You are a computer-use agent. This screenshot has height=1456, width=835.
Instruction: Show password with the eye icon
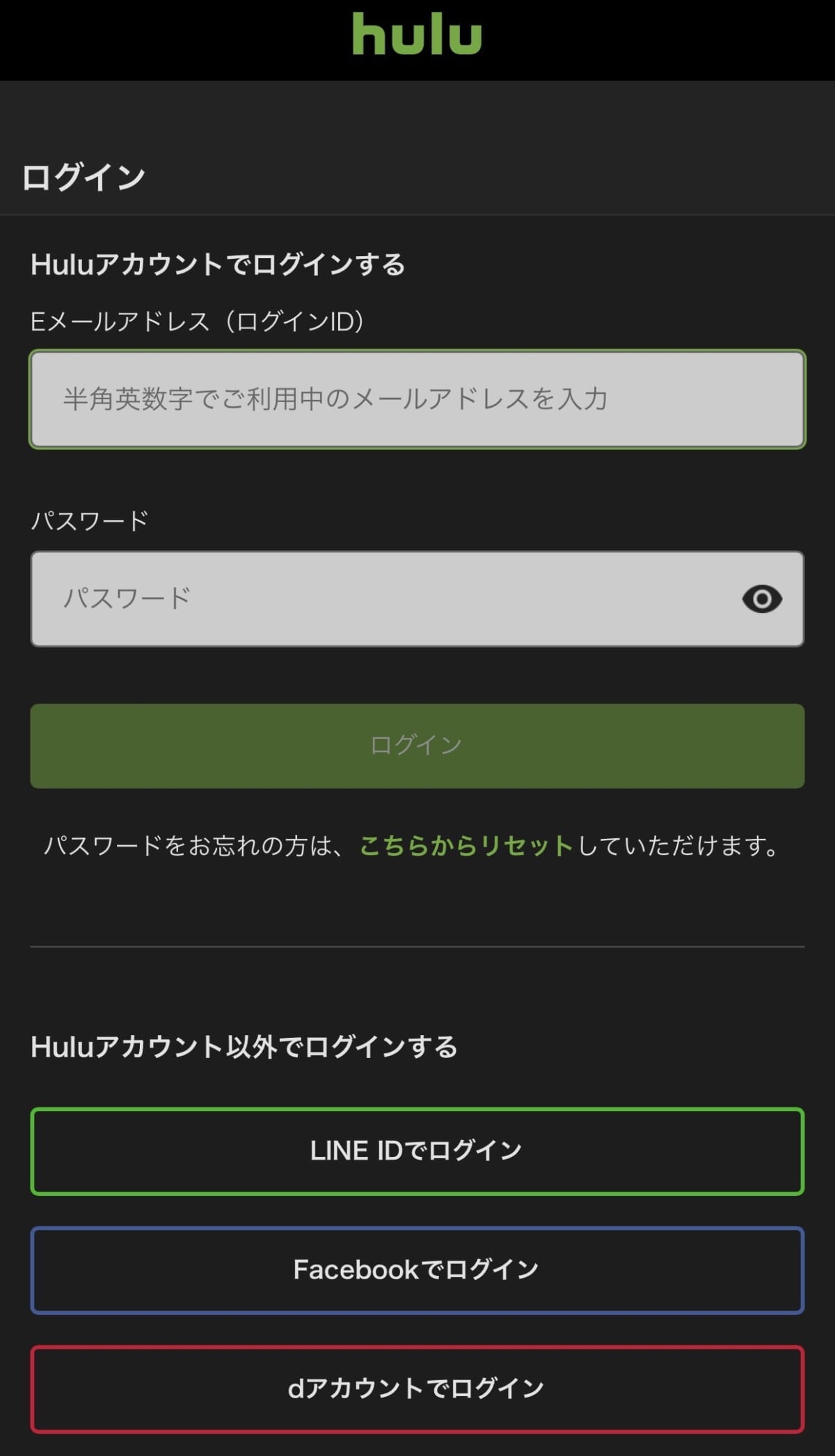click(762, 599)
